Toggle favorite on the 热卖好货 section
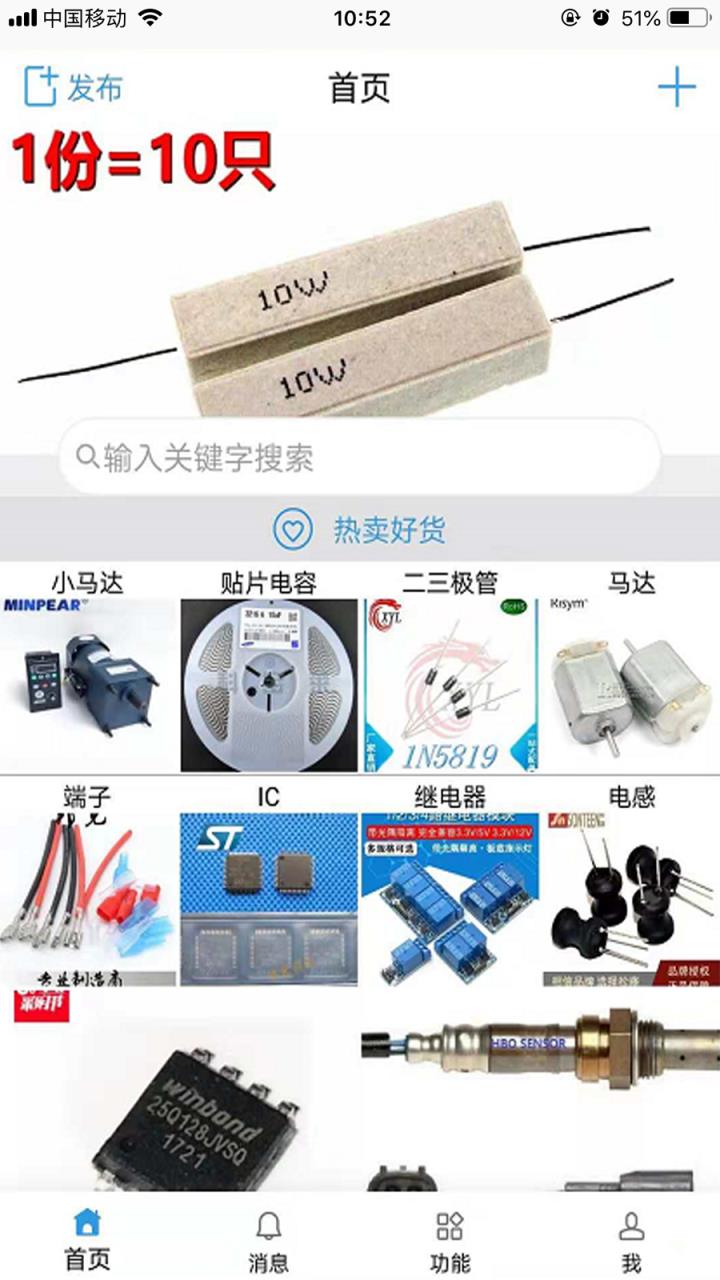The height and width of the screenshot is (1280, 720). (x=293, y=529)
